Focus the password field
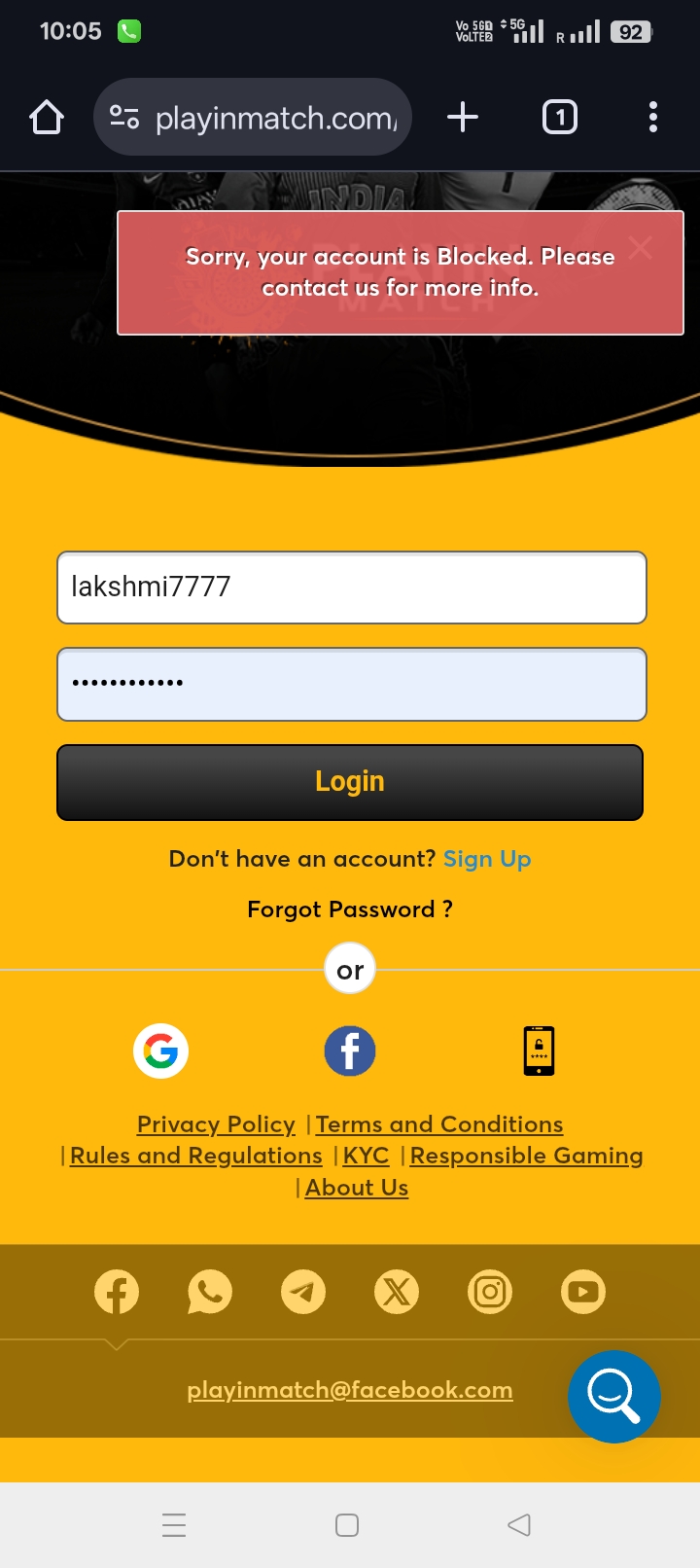 351,684
